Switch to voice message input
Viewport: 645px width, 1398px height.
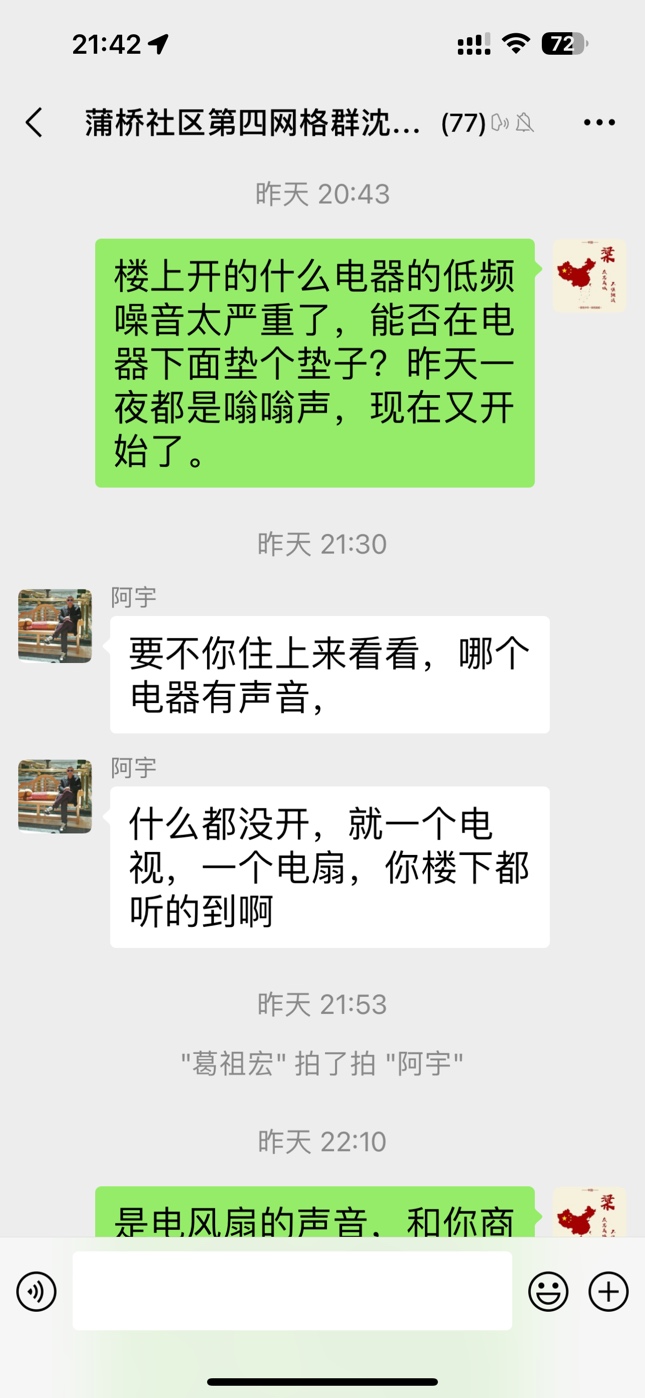(36, 1291)
